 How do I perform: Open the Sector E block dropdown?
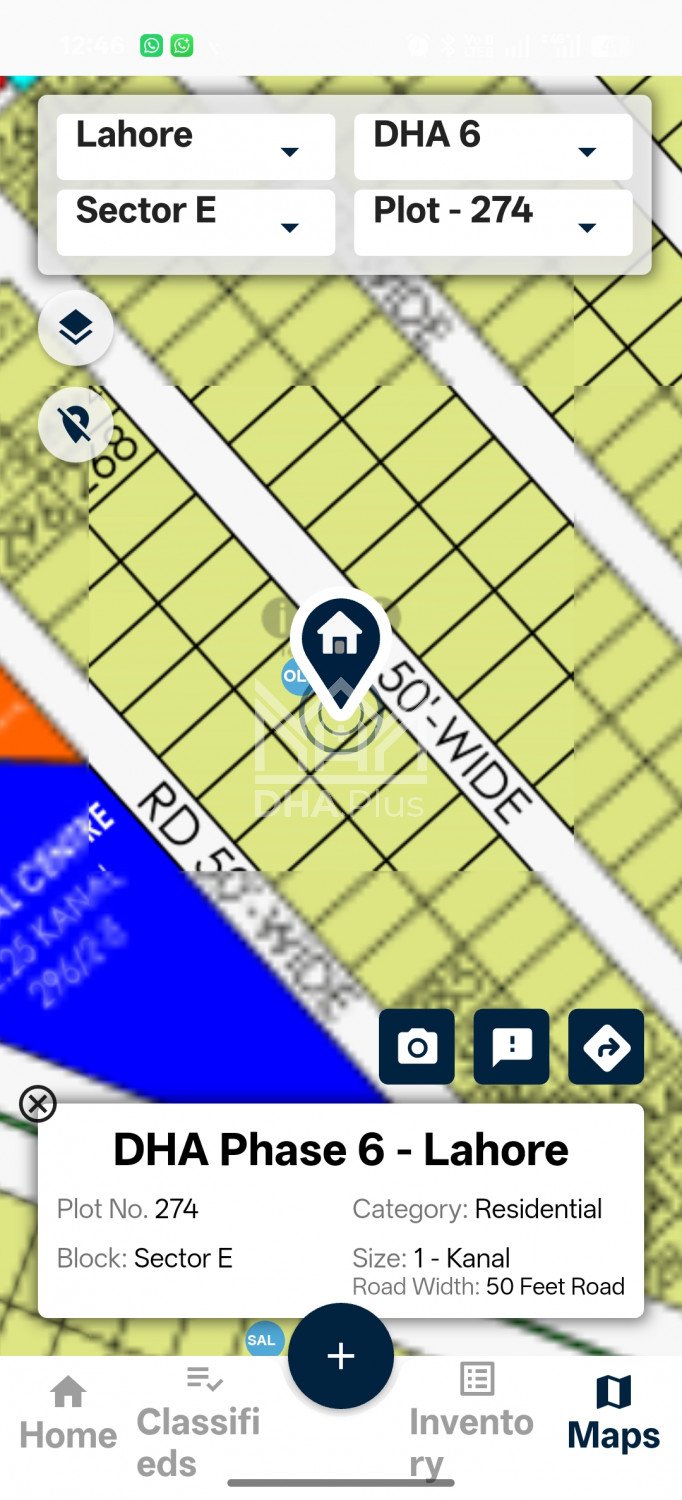[195, 223]
